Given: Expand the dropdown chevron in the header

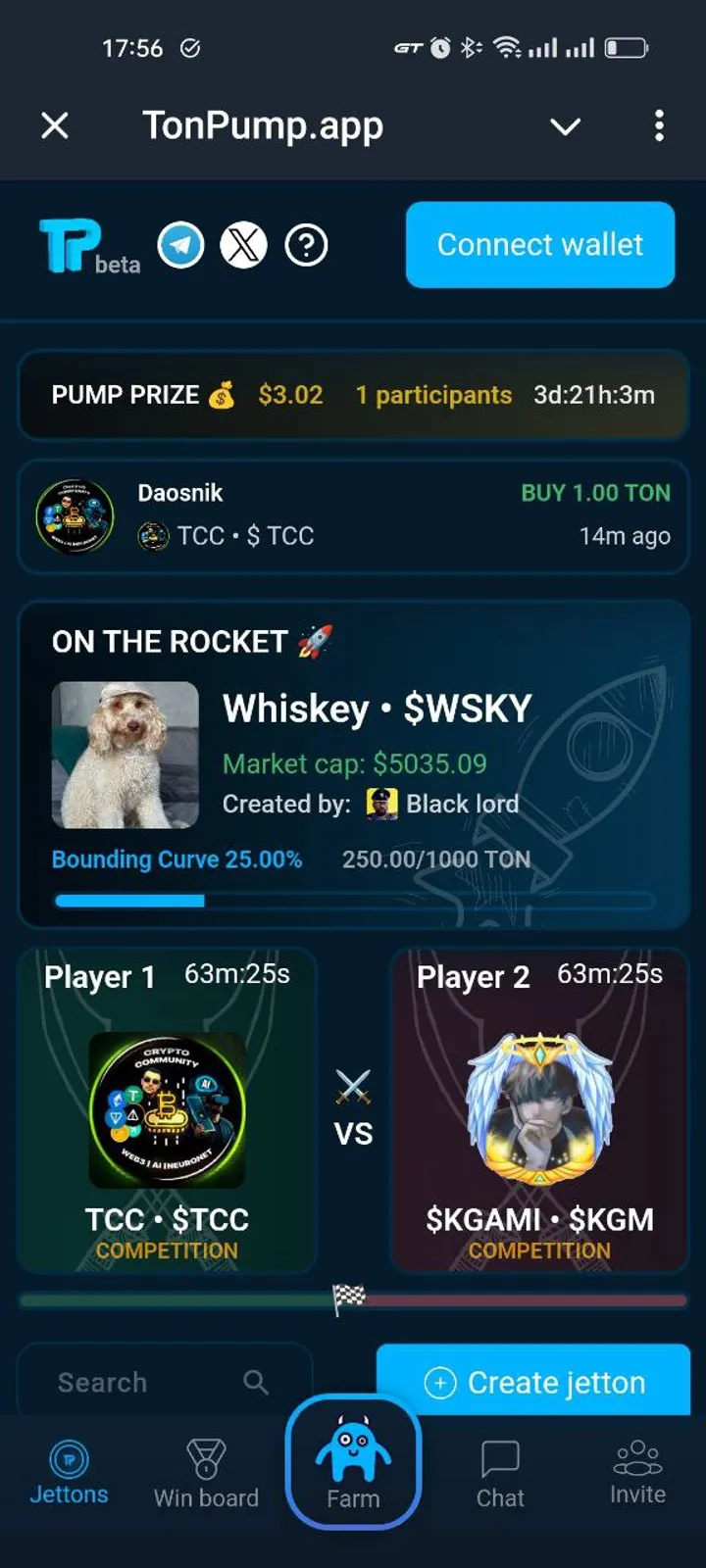Looking at the screenshot, I should [x=565, y=126].
